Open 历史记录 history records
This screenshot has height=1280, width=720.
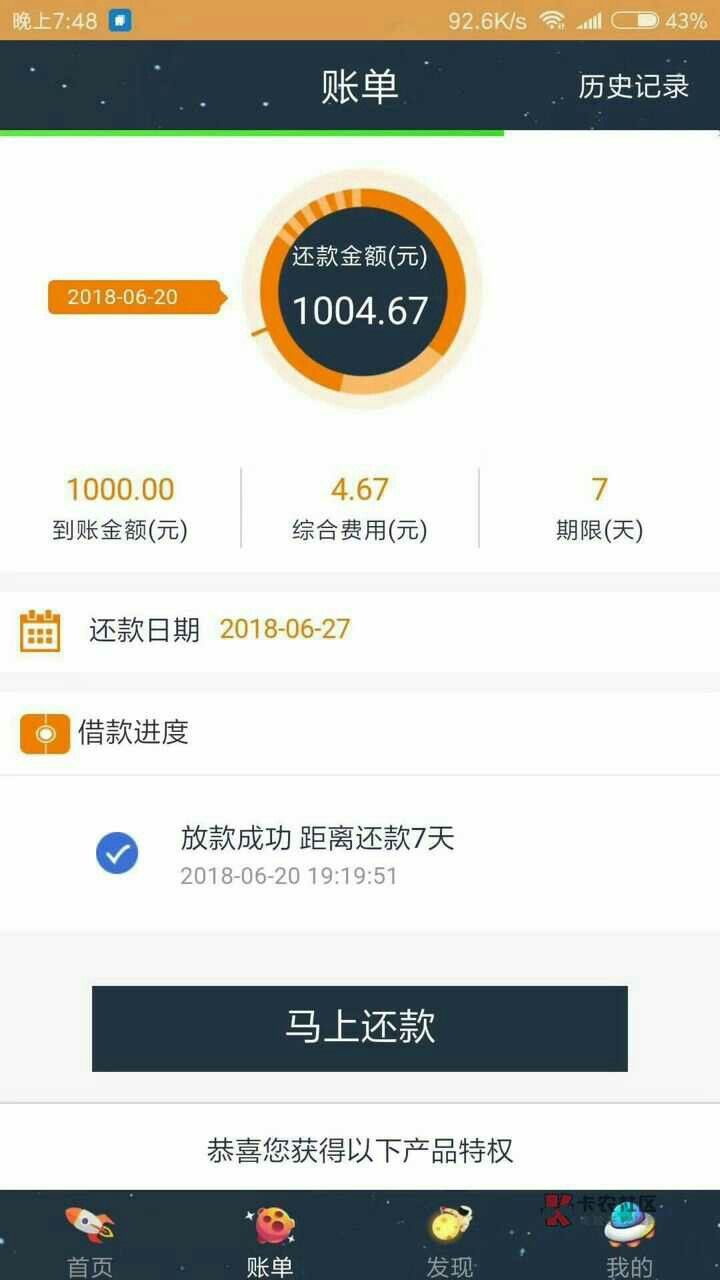click(x=634, y=87)
